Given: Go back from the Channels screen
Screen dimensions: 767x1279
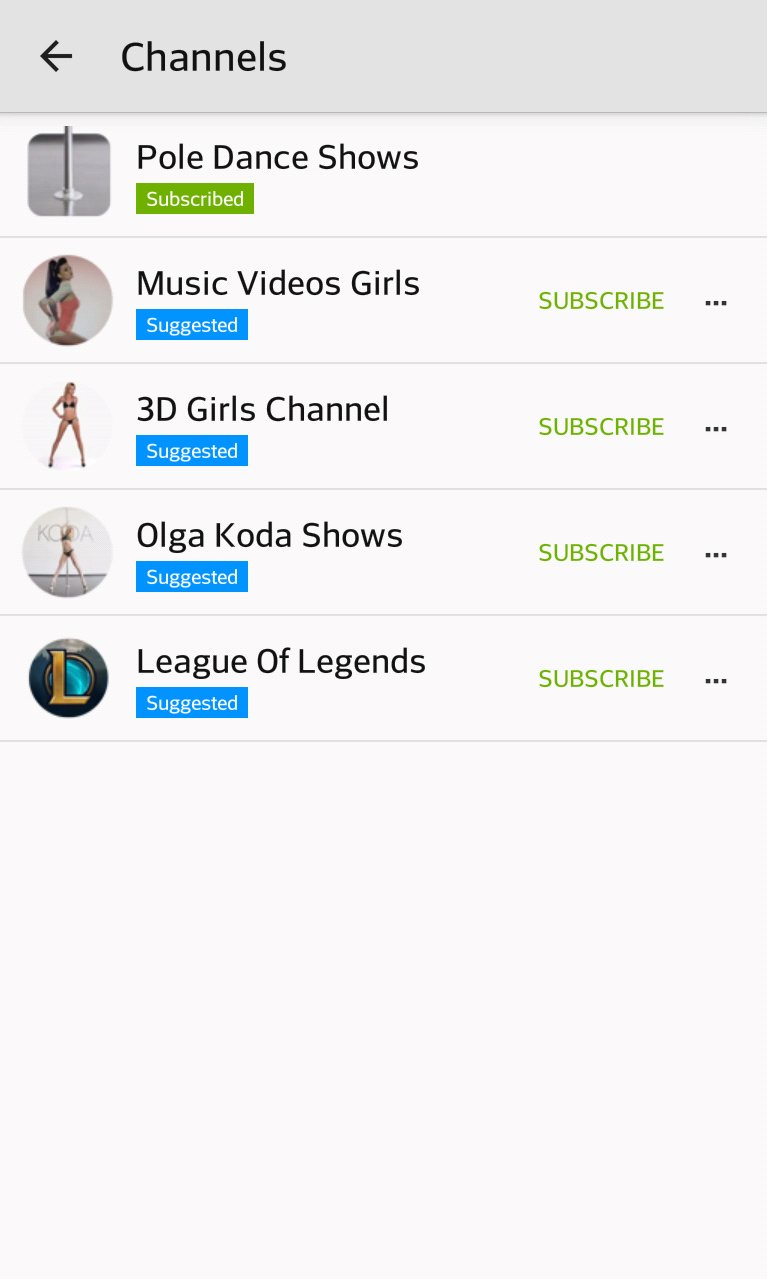Looking at the screenshot, I should [56, 57].
